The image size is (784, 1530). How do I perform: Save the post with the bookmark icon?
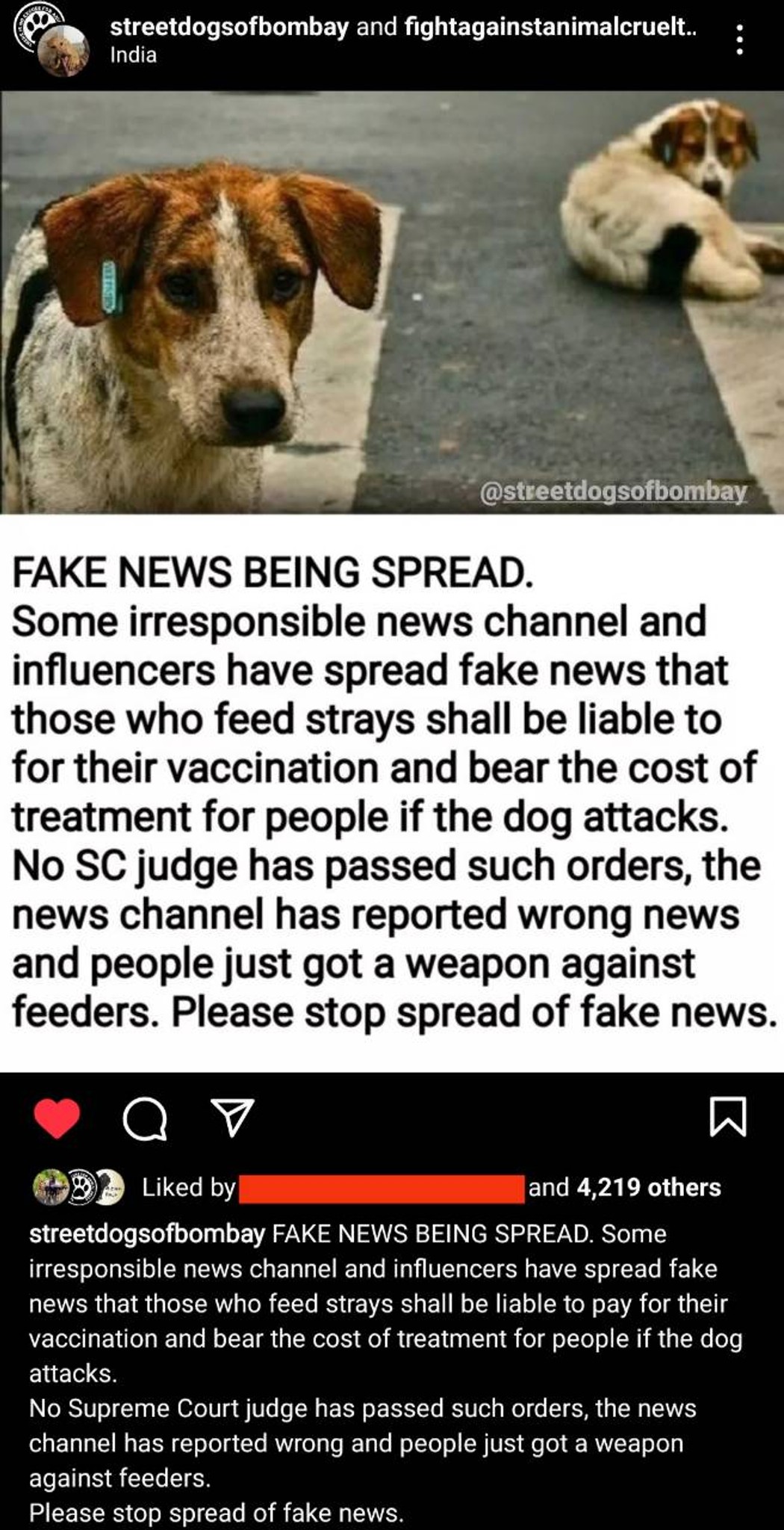[x=727, y=1117]
